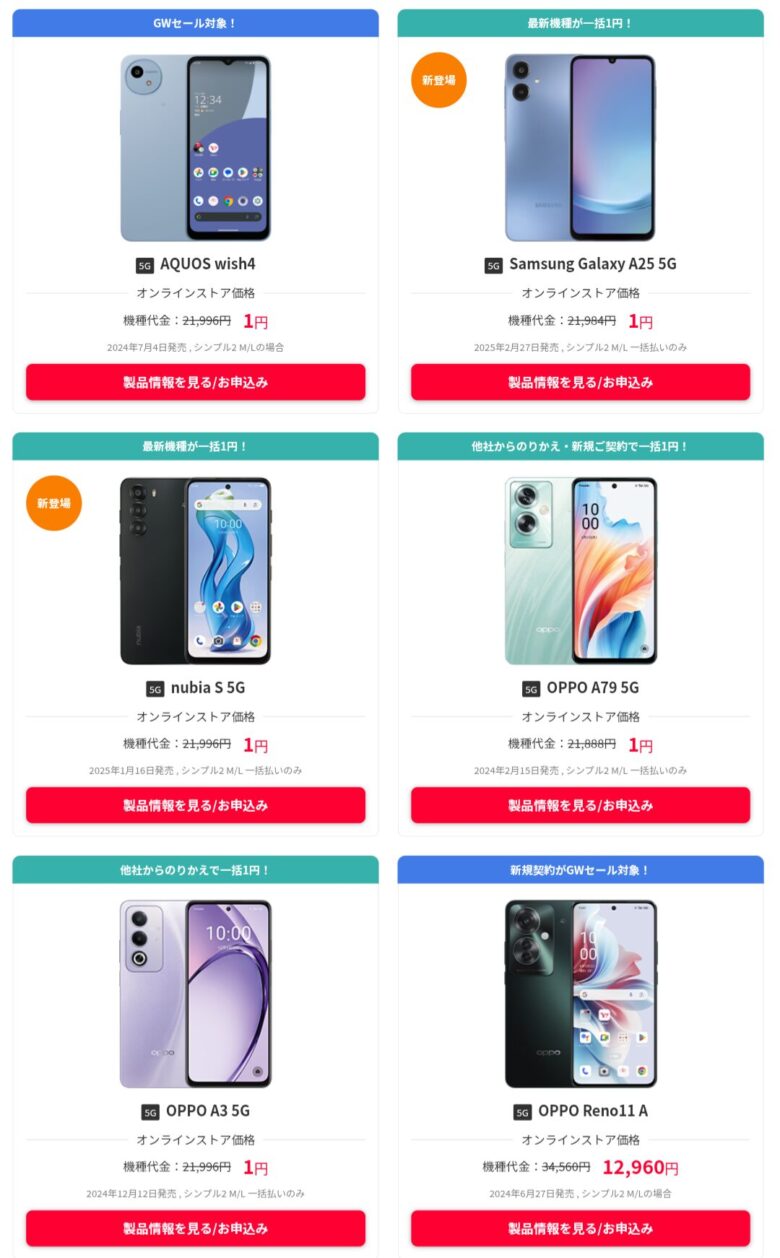View product info for nubia S 5G
The height and width of the screenshot is (1258, 780).
click(195, 805)
